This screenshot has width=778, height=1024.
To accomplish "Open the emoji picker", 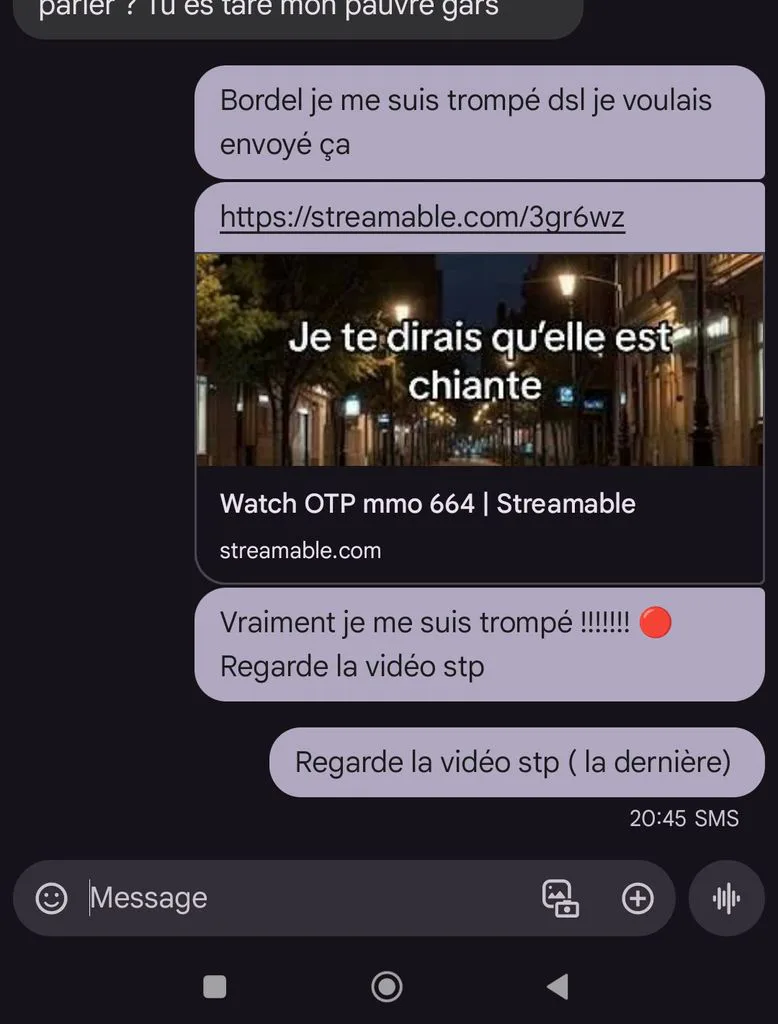I will pyautogui.click(x=52, y=898).
